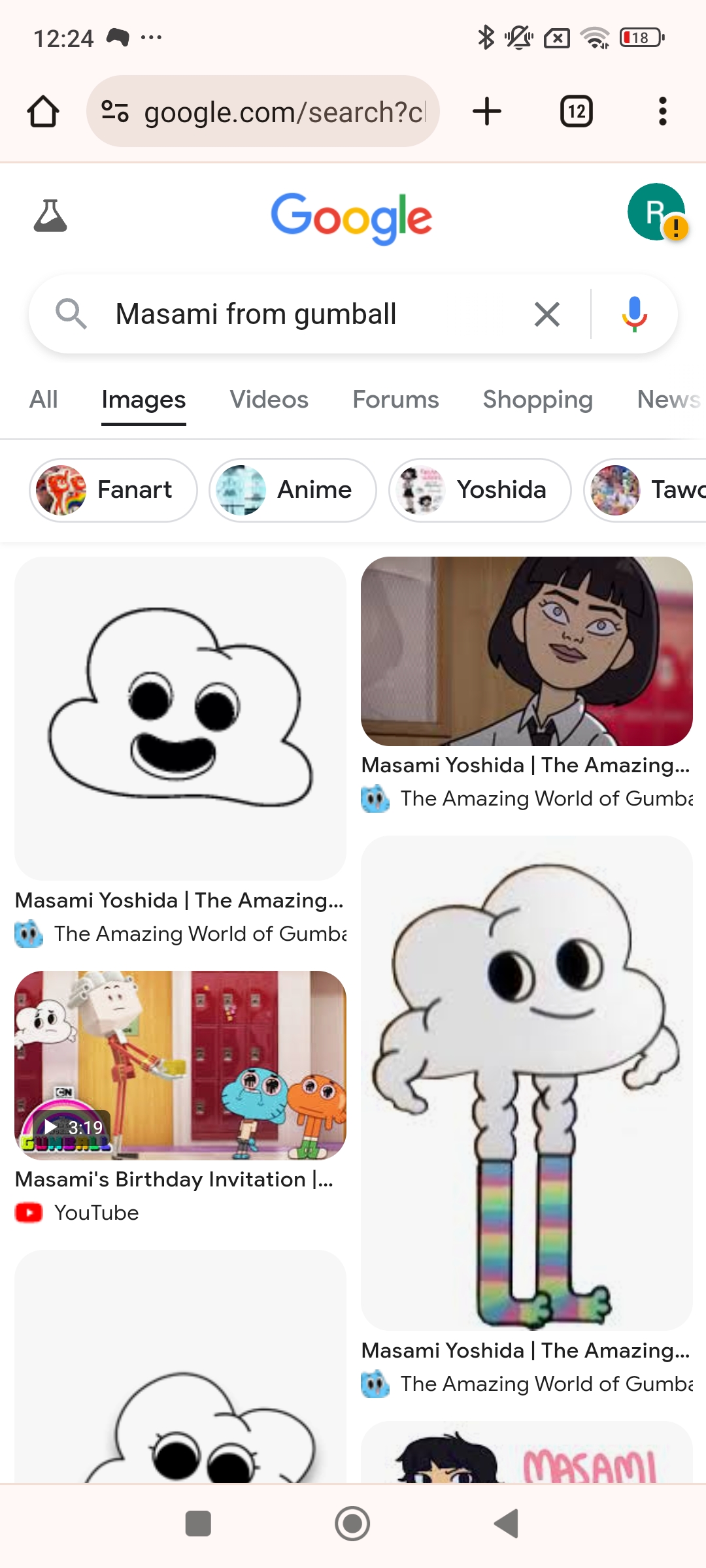Open Search Labs flask icon
The image size is (706, 1568).
(x=50, y=216)
